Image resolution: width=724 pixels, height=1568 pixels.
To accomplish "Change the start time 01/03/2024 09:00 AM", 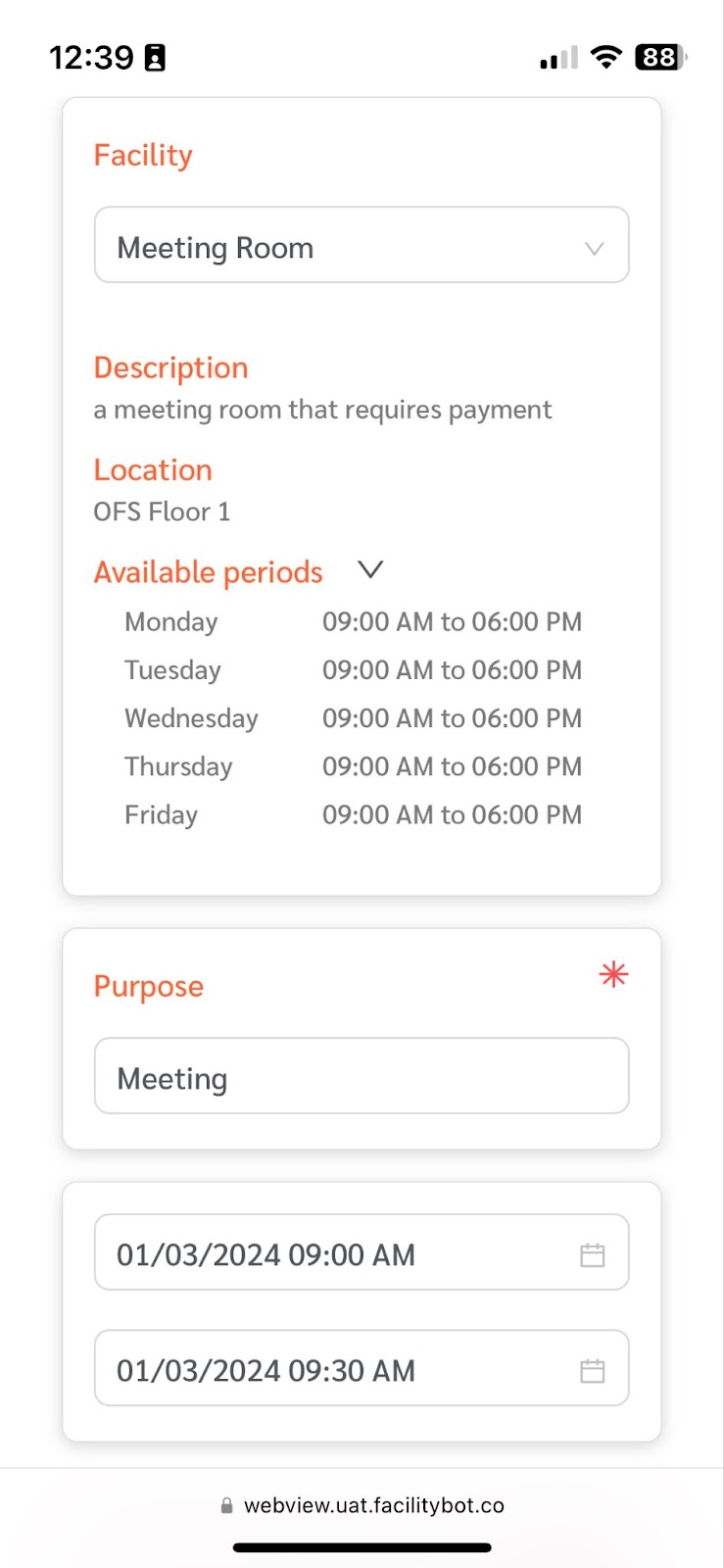I will coord(362,1252).
